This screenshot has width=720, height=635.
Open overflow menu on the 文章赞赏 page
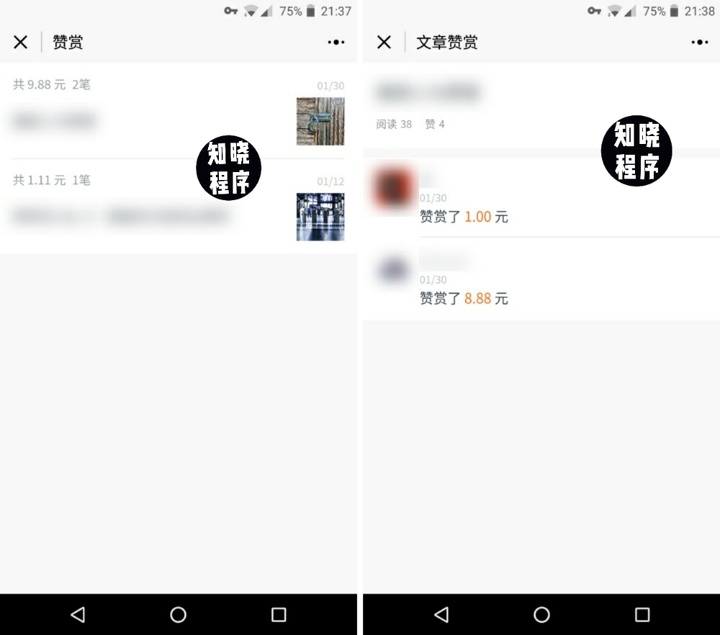699,42
